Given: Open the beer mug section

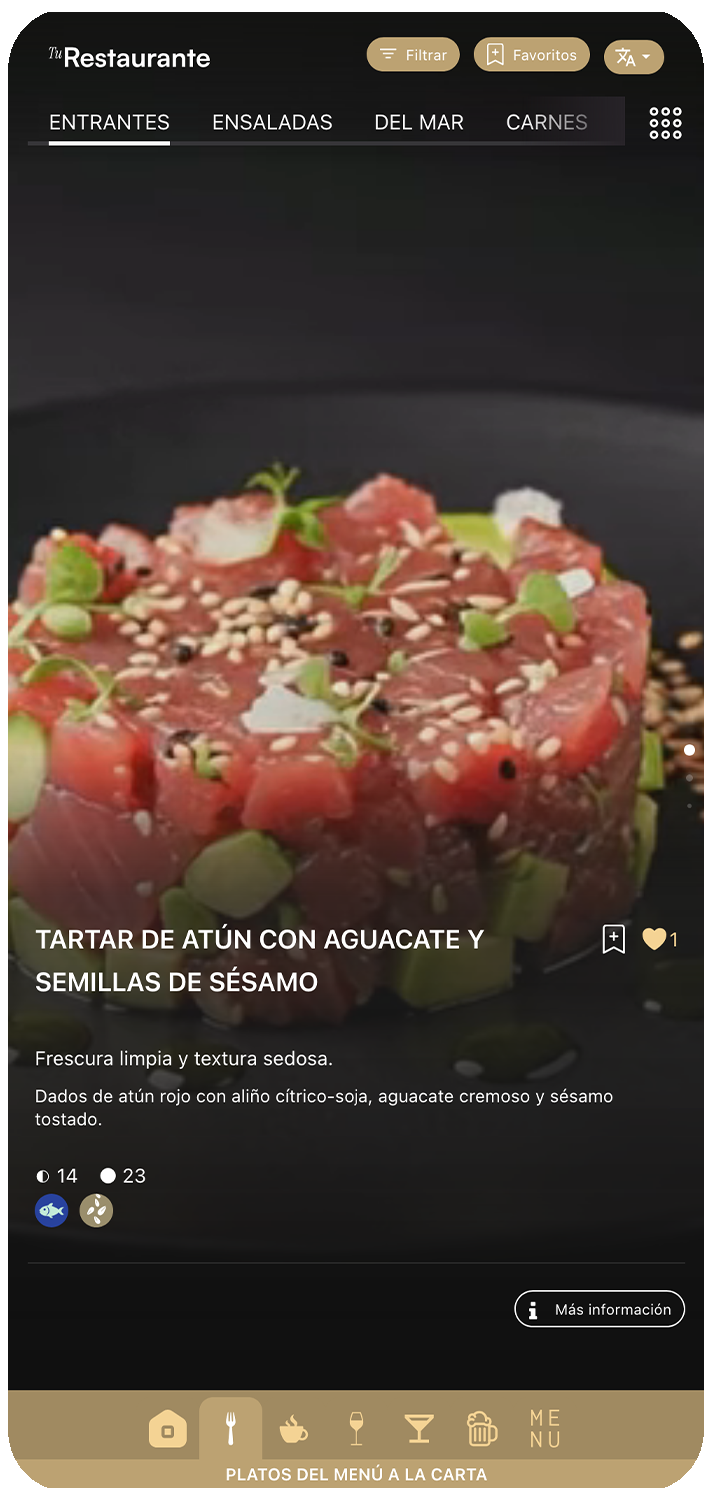Looking at the screenshot, I should [482, 1429].
